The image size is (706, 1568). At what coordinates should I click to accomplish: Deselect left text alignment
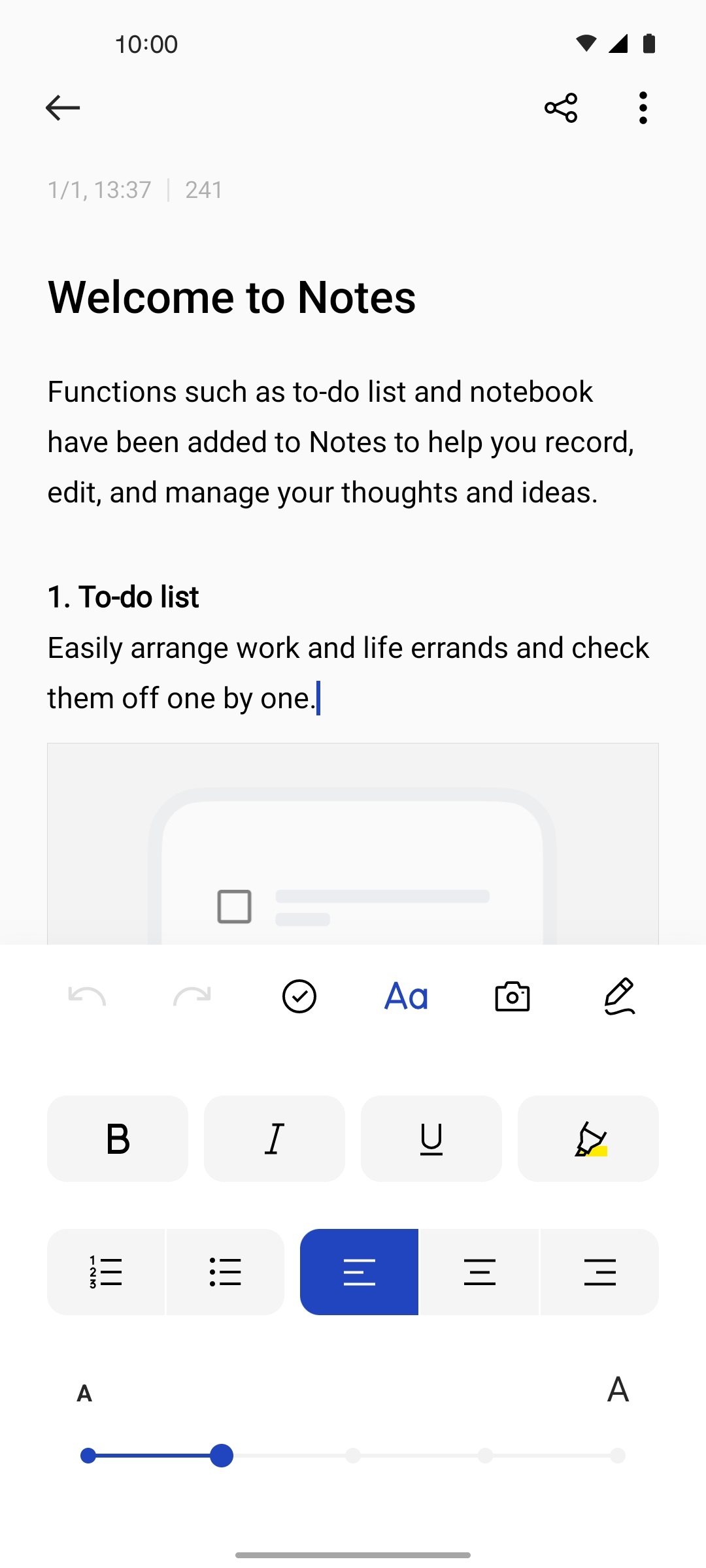(360, 1272)
